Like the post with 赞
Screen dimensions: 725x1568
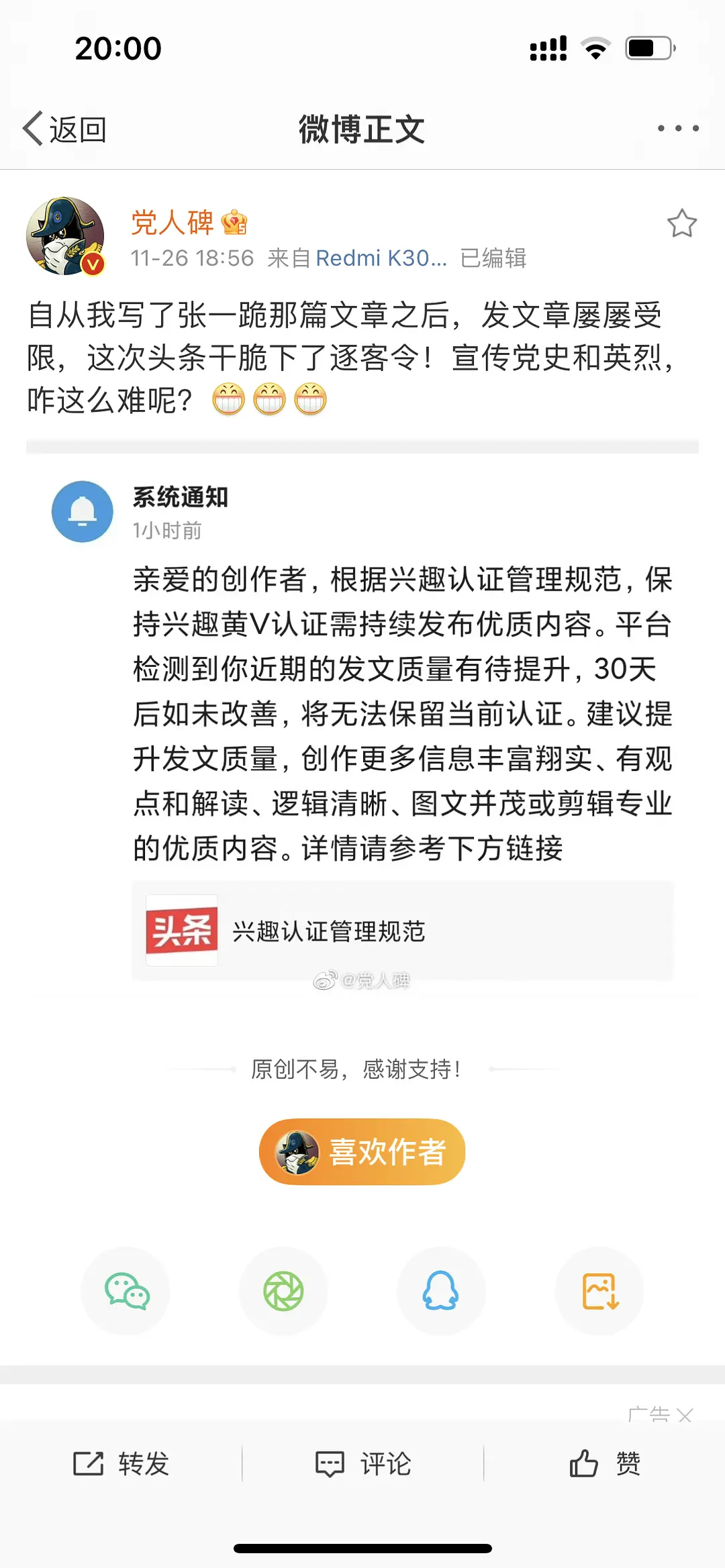(604, 1463)
